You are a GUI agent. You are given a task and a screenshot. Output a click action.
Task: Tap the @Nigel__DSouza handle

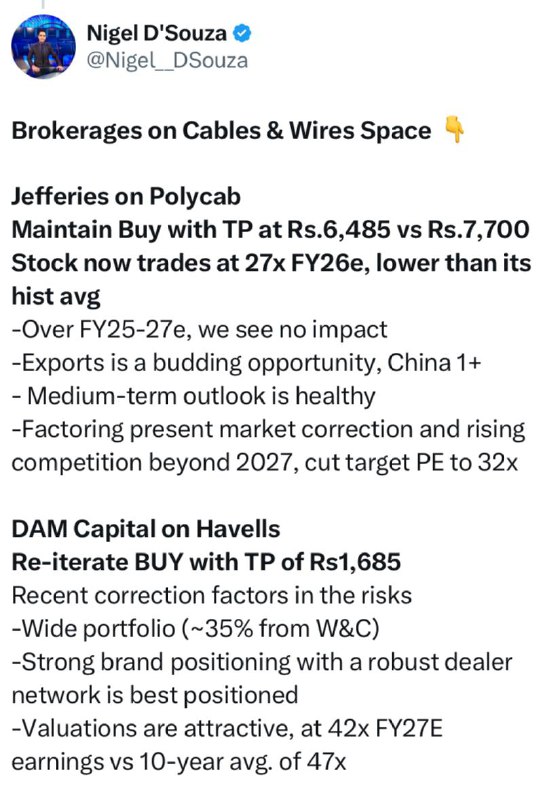pyautogui.click(x=167, y=60)
